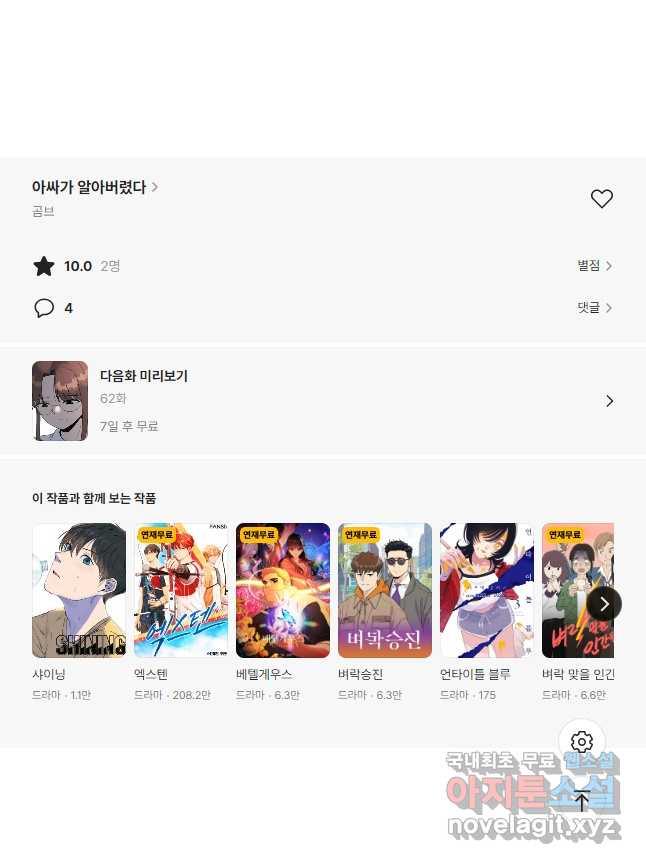Preview the next episode 62화
646x864 pixels.
[x=322, y=401]
